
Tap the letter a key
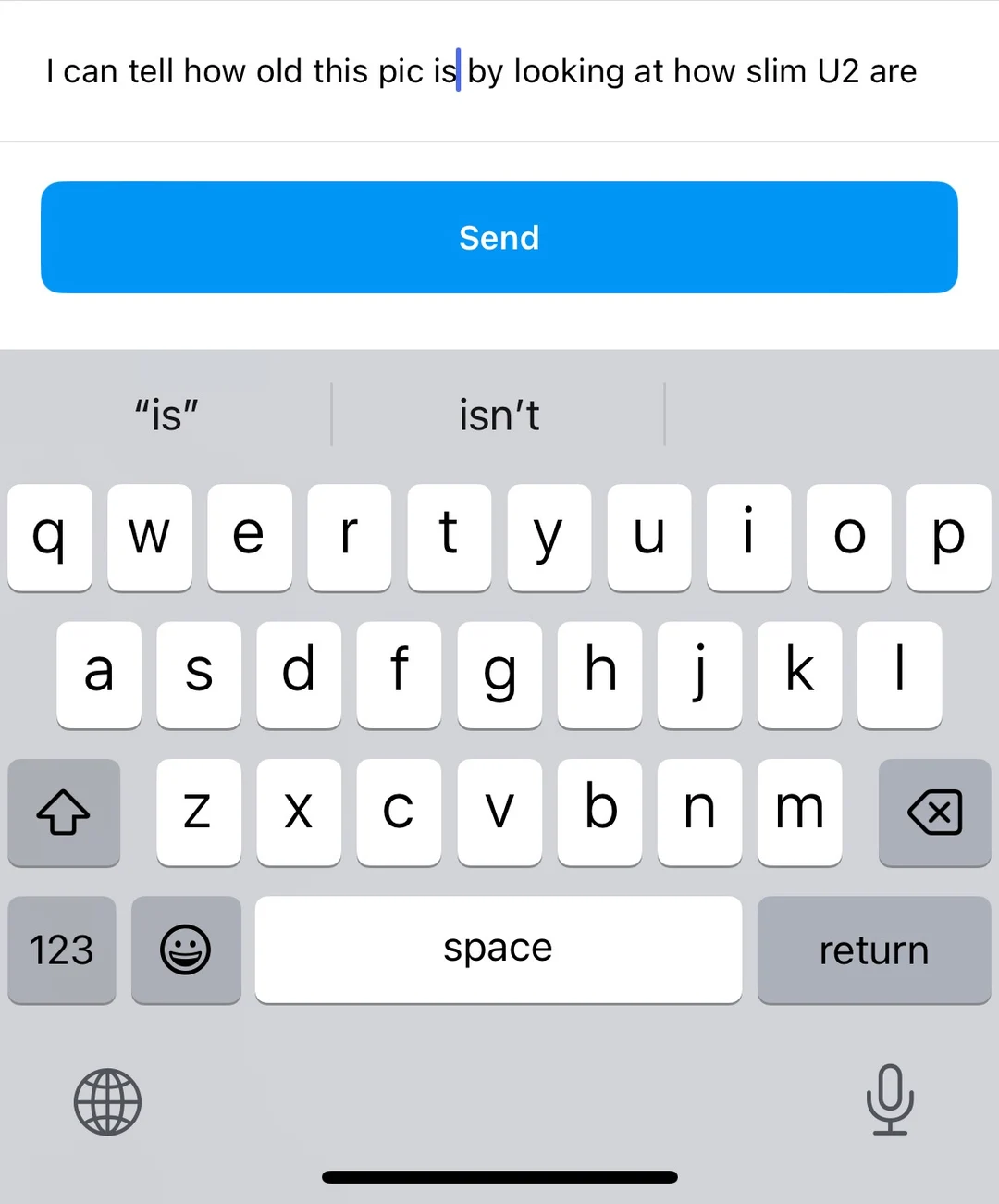(98, 675)
